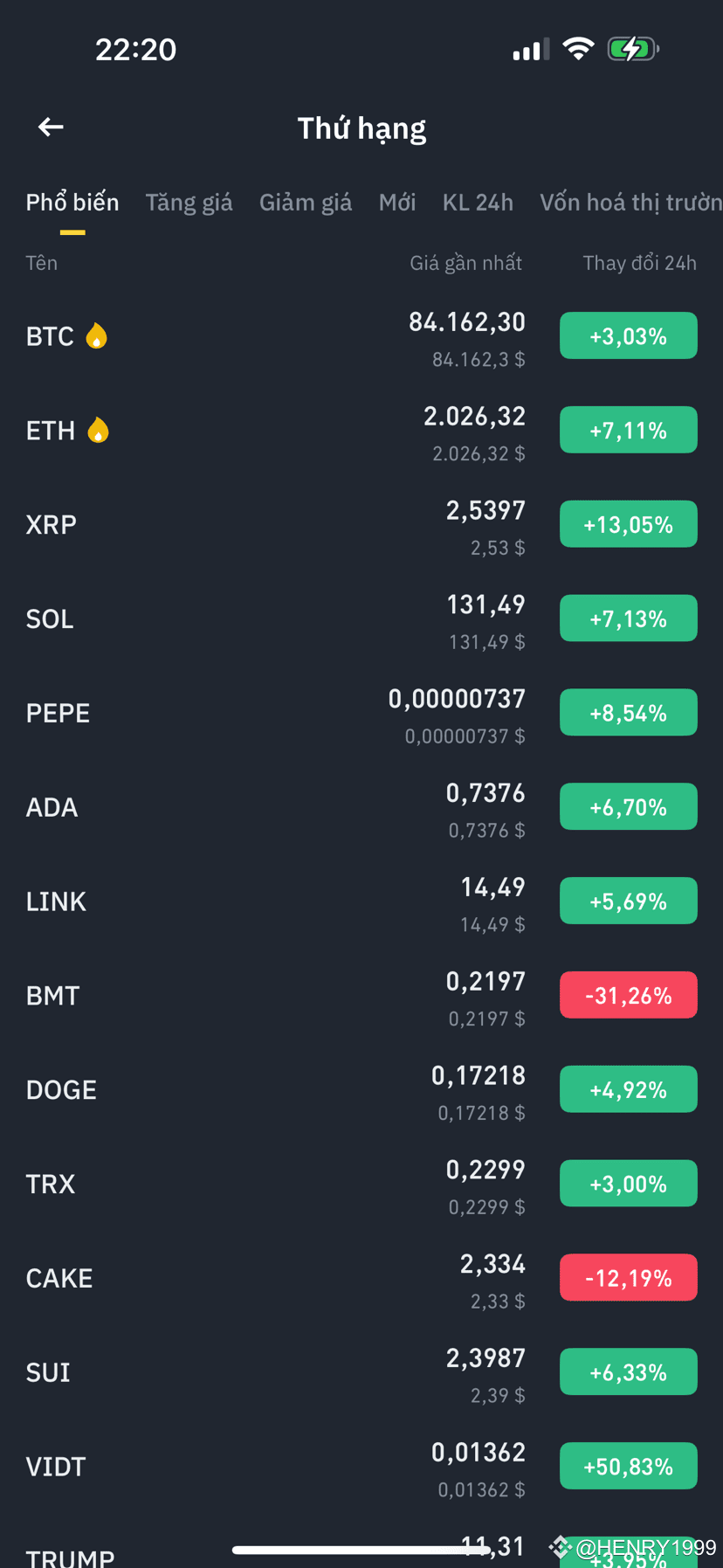Open the KL 24h tab

click(478, 203)
